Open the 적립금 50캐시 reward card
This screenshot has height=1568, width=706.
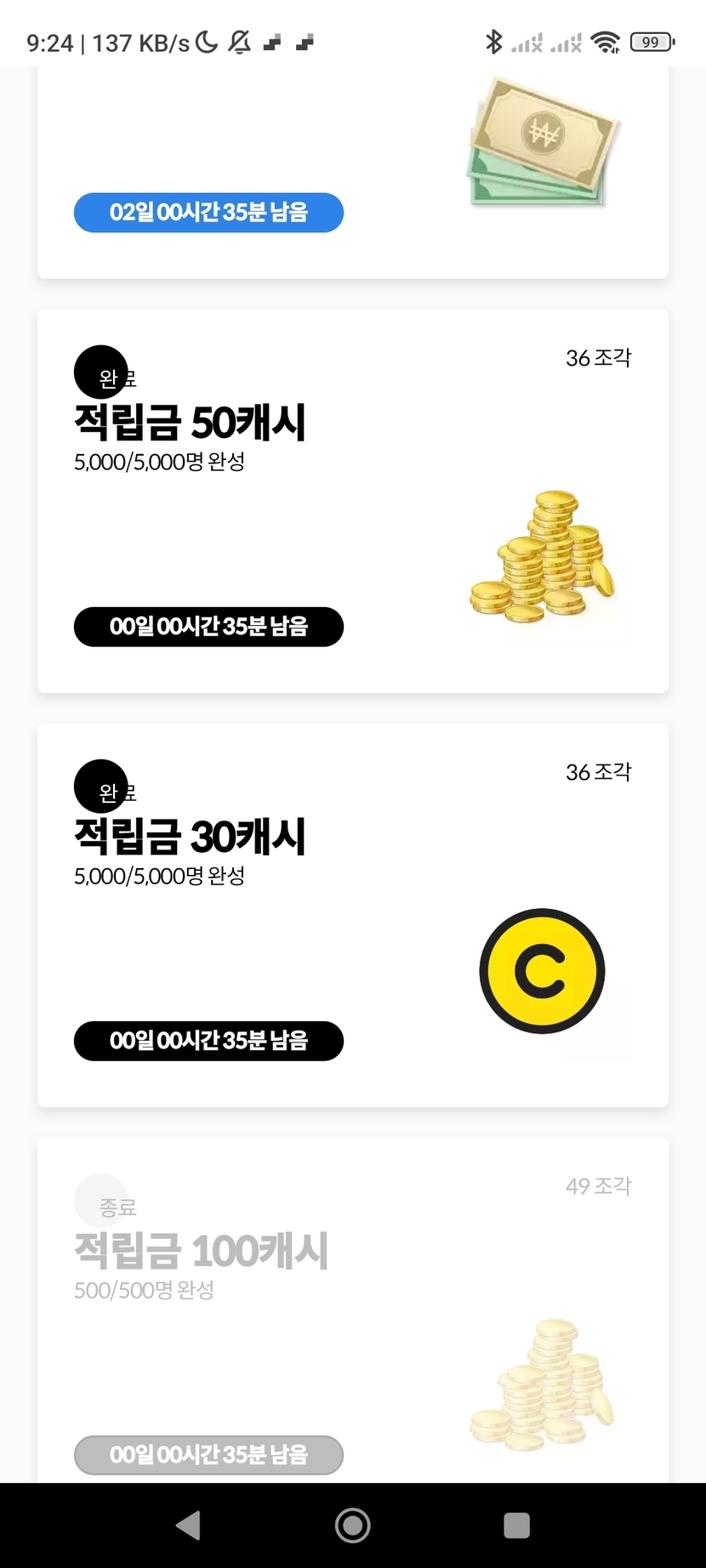[x=352, y=502]
